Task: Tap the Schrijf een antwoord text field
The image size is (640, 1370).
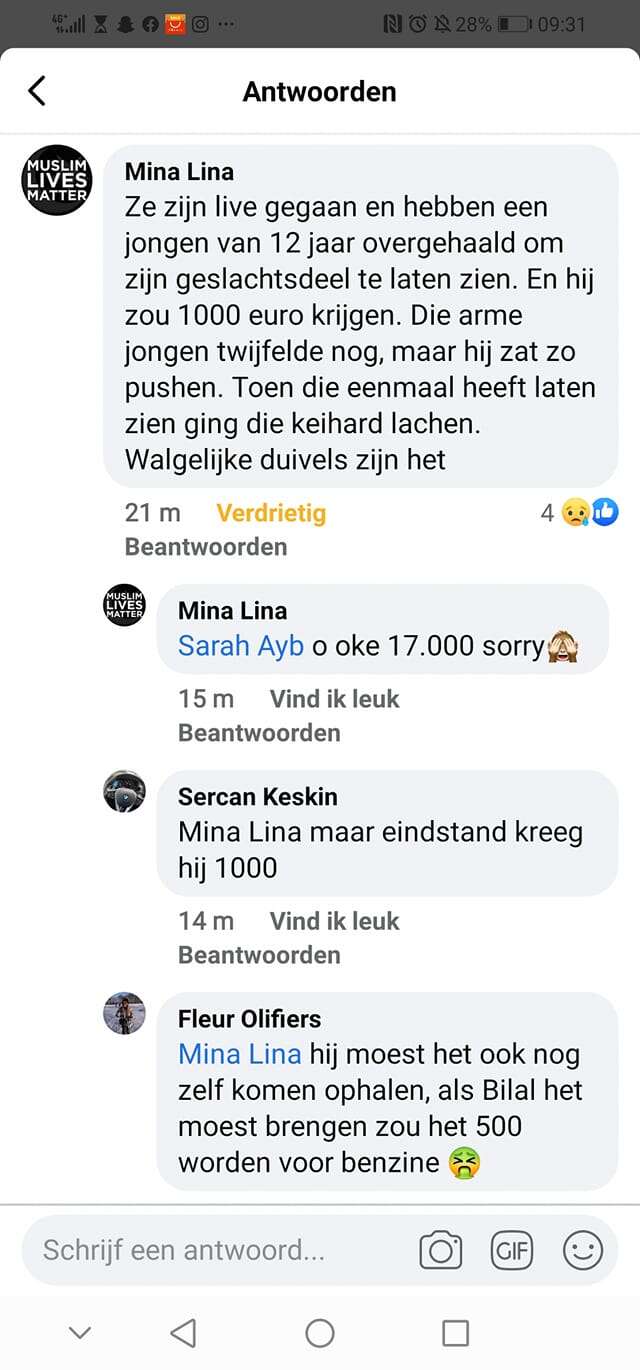Action: 200,1250
